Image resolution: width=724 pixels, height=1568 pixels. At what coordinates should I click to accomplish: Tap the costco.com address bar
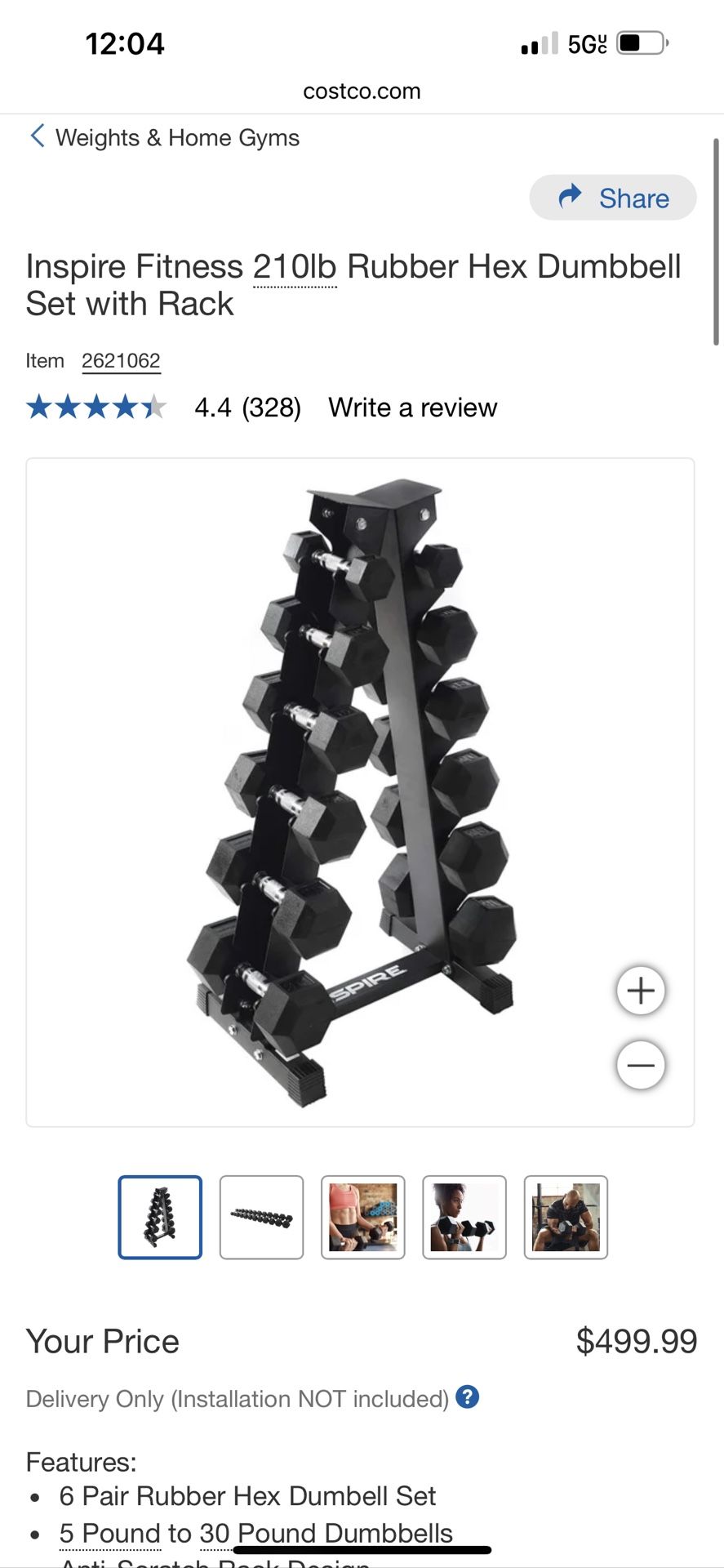362,91
